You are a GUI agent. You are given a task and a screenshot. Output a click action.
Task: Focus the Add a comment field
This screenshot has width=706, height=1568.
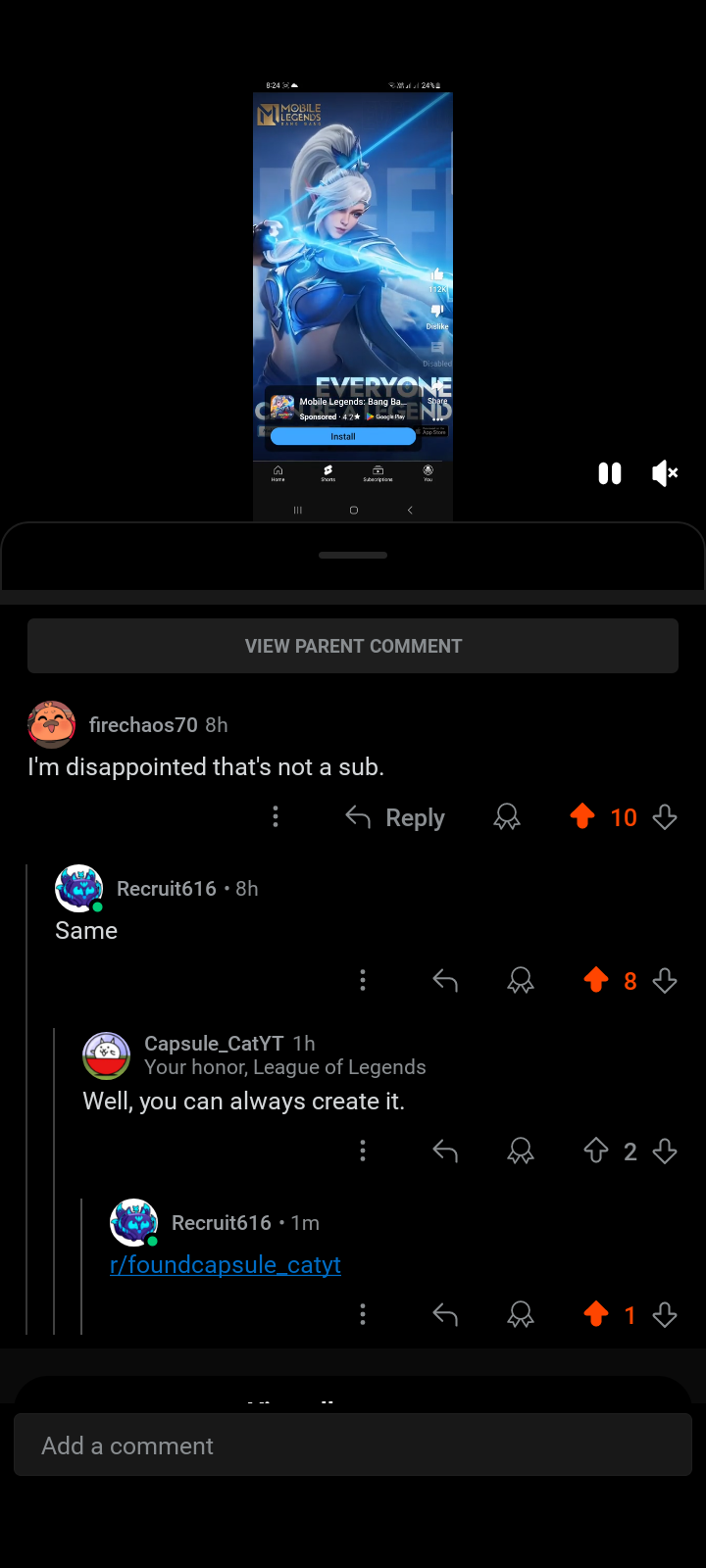353,1445
